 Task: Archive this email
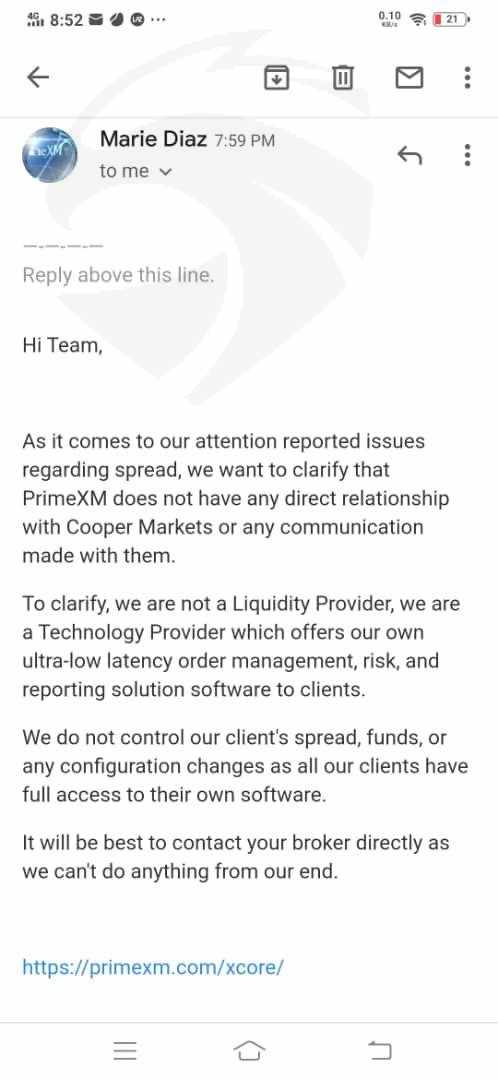tap(276, 77)
